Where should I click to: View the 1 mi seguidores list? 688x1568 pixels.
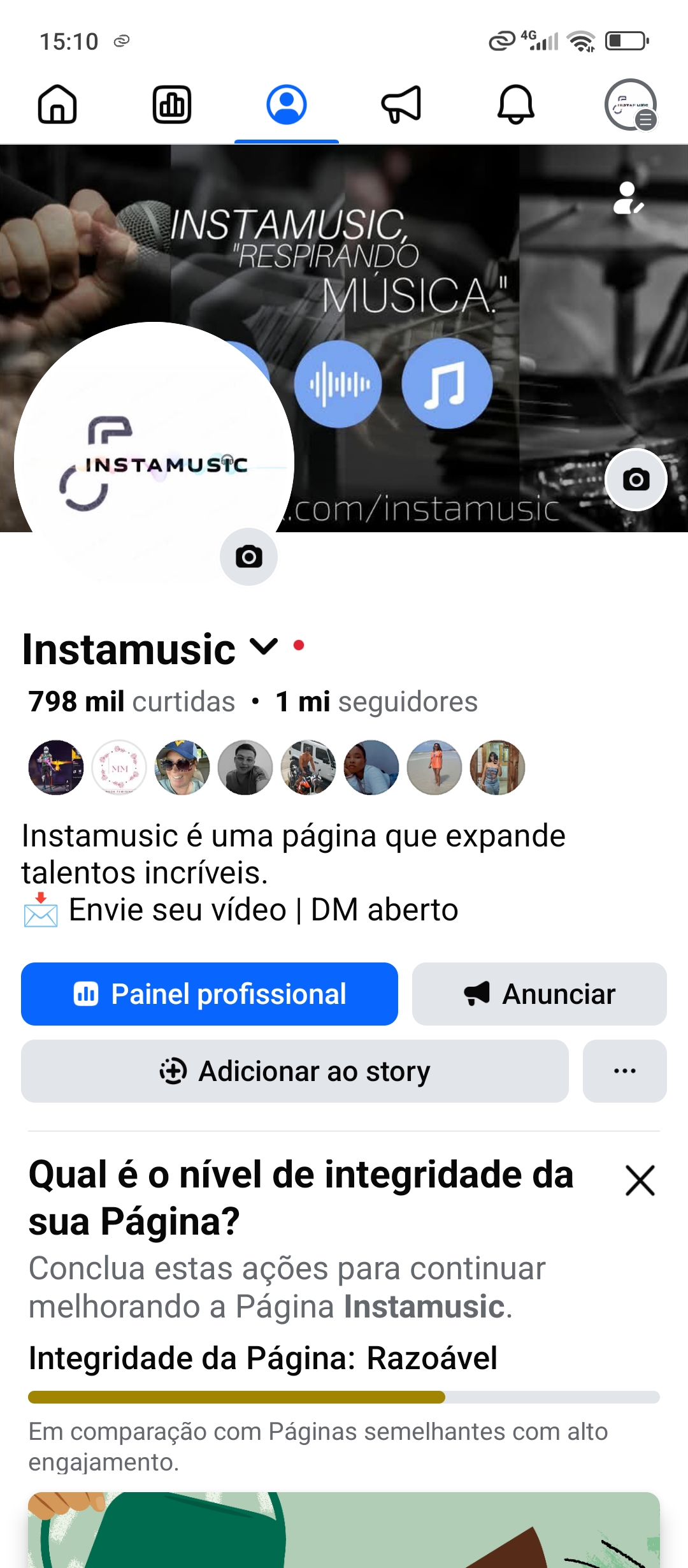click(x=376, y=702)
